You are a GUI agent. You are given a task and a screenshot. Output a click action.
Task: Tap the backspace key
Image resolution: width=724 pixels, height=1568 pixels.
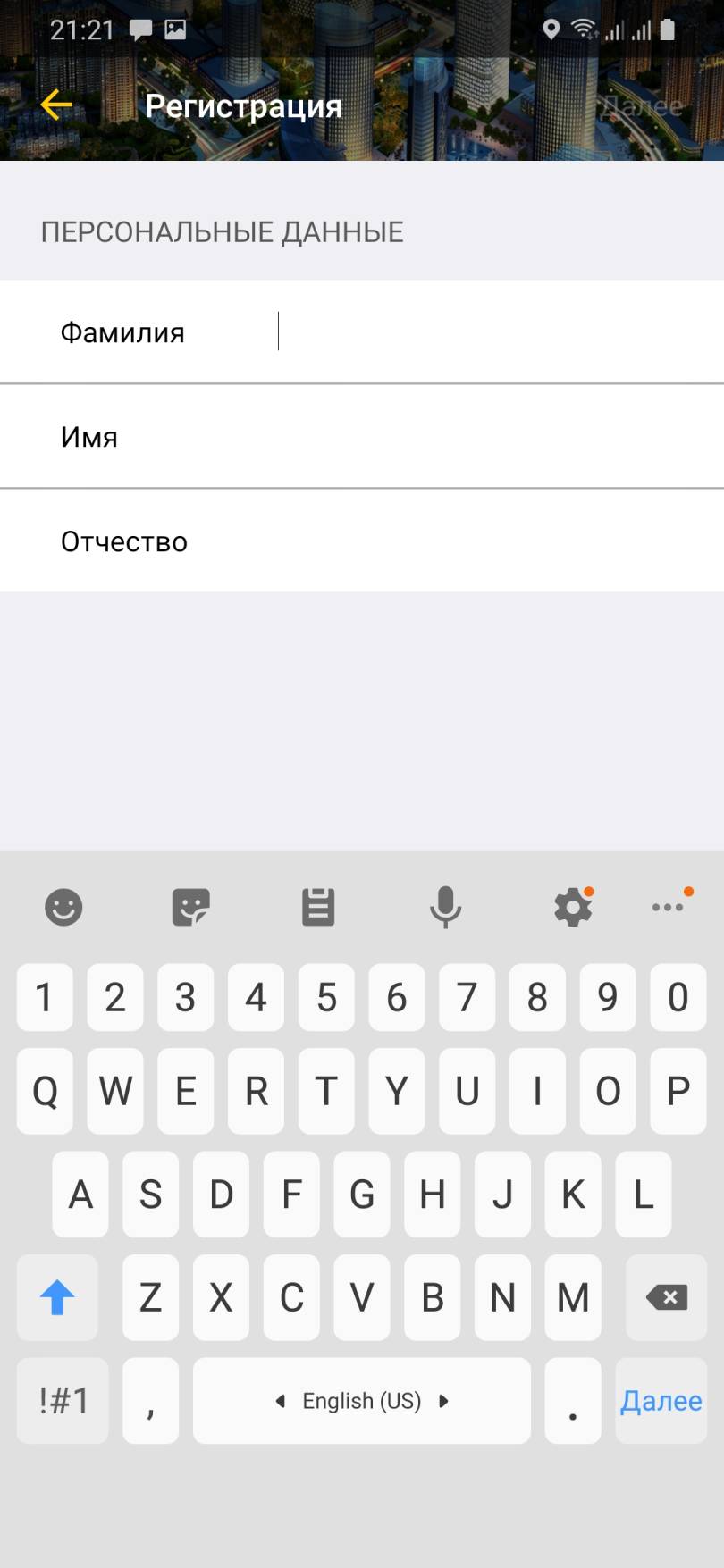tap(667, 1297)
